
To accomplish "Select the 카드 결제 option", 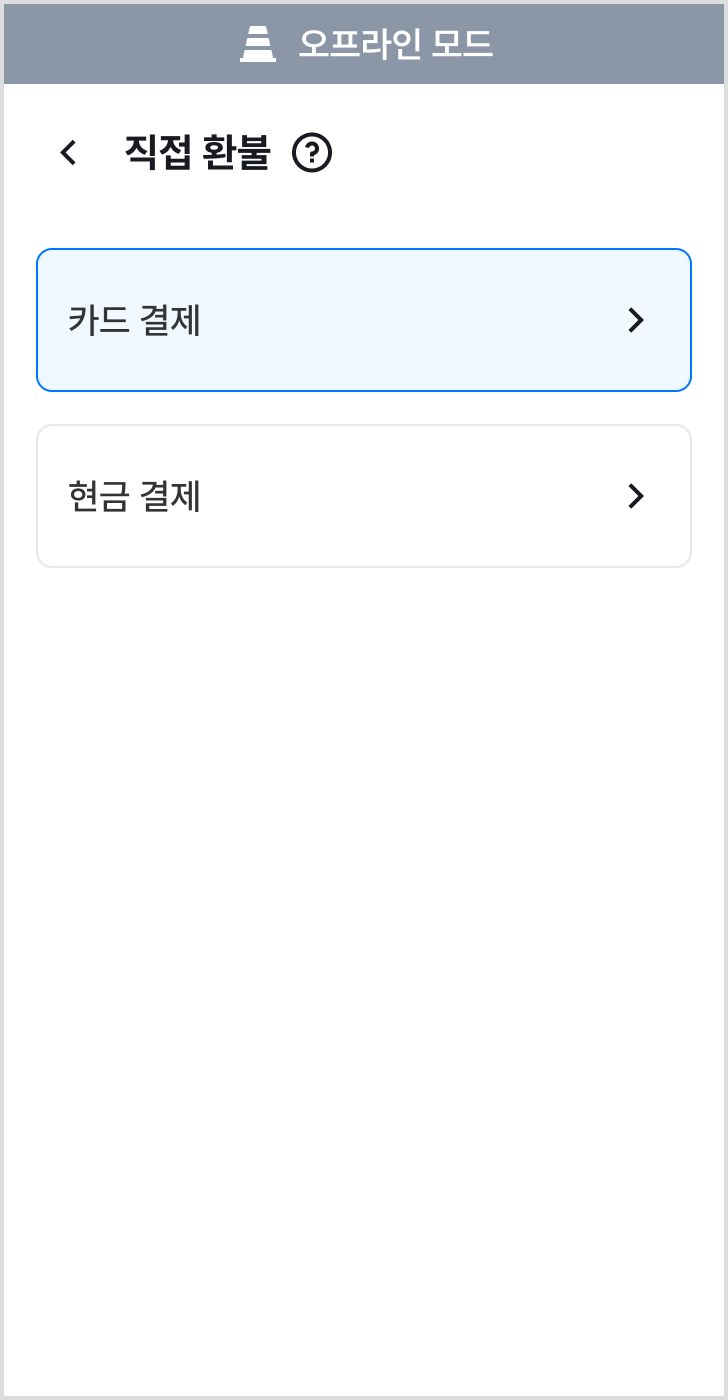I will (364, 320).
